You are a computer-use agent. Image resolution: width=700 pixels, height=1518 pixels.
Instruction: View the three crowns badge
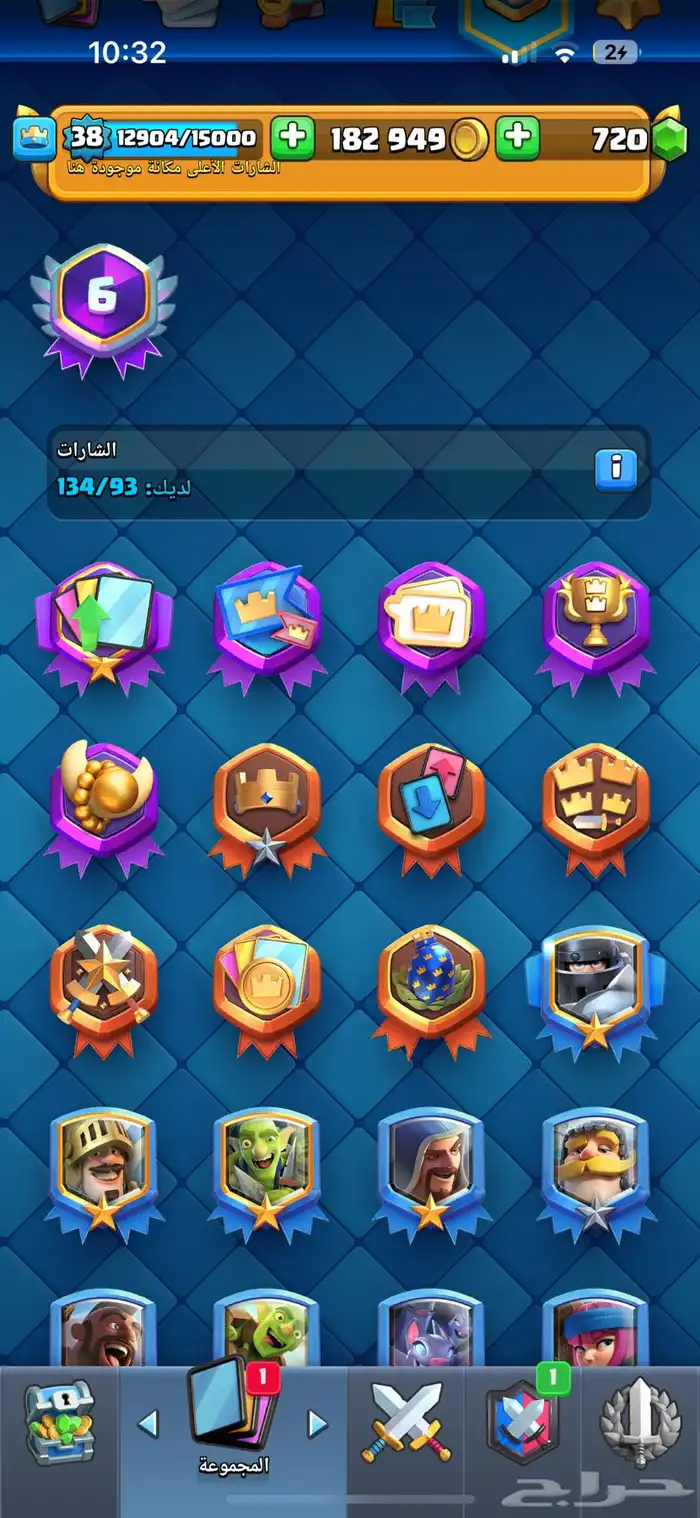[x=596, y=809]
